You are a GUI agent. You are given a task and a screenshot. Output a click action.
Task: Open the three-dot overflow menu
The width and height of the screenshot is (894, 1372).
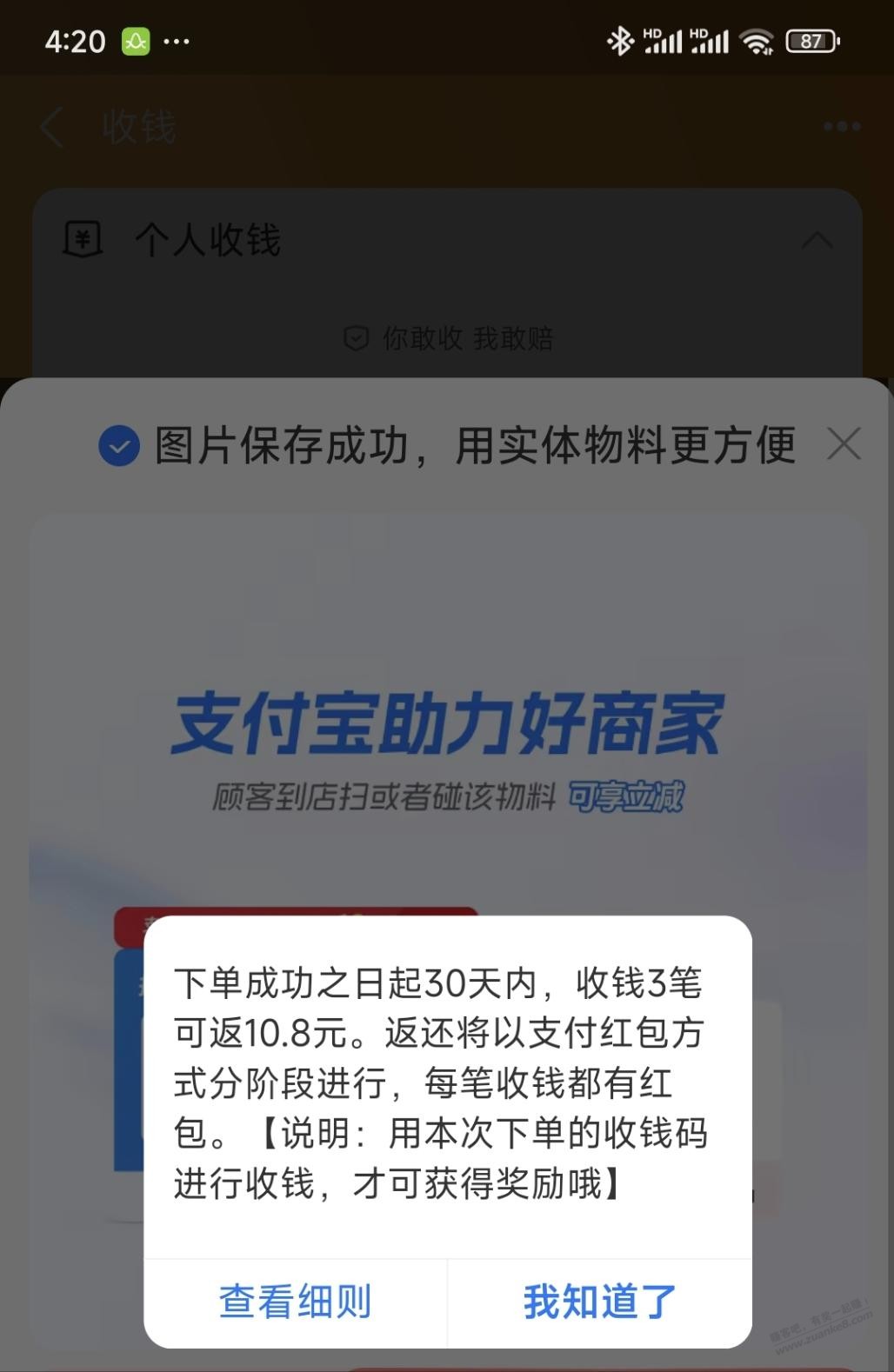(x=841, y=127)
